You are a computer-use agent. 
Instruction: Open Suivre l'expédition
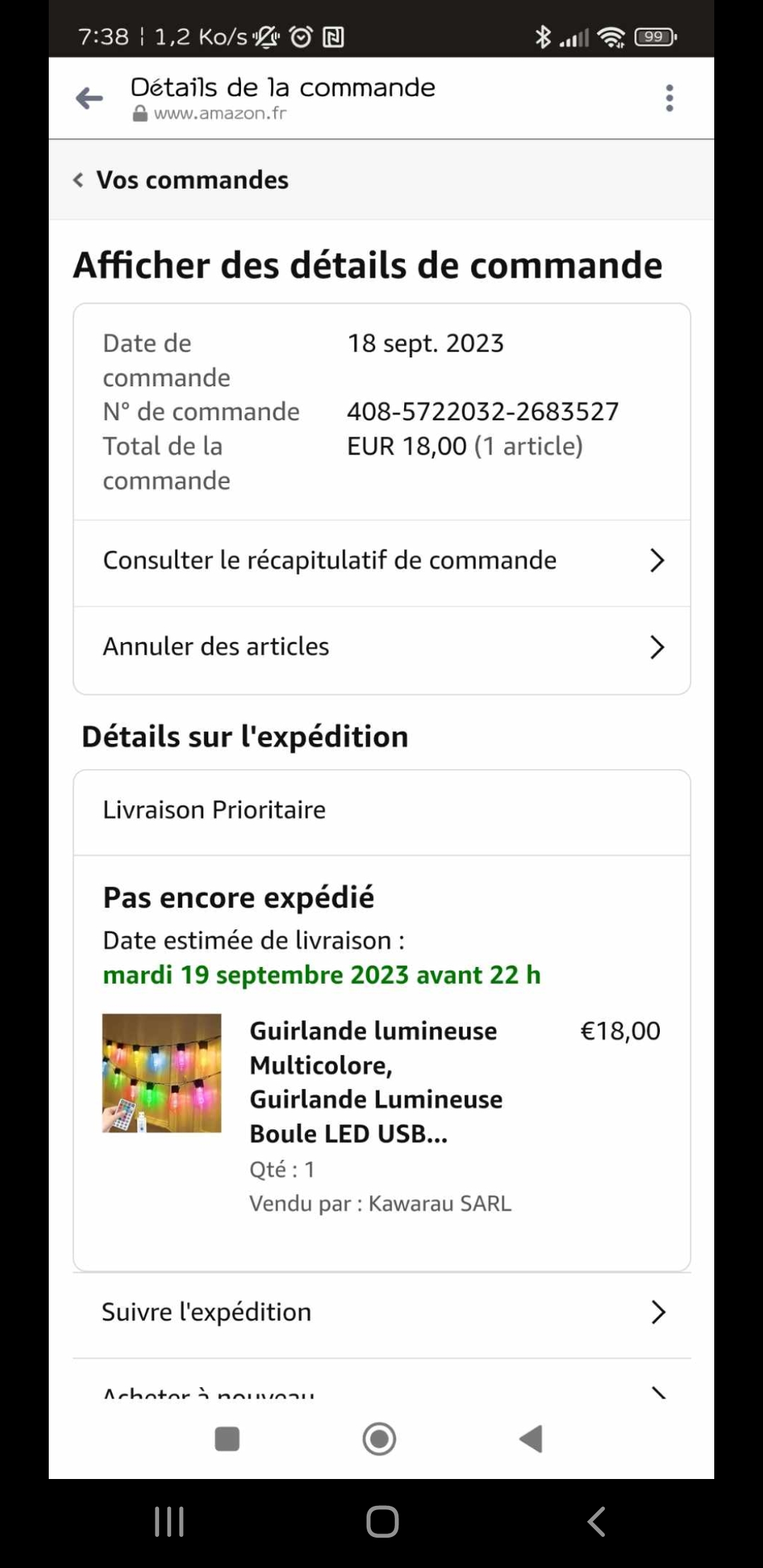click(381, 1313)
